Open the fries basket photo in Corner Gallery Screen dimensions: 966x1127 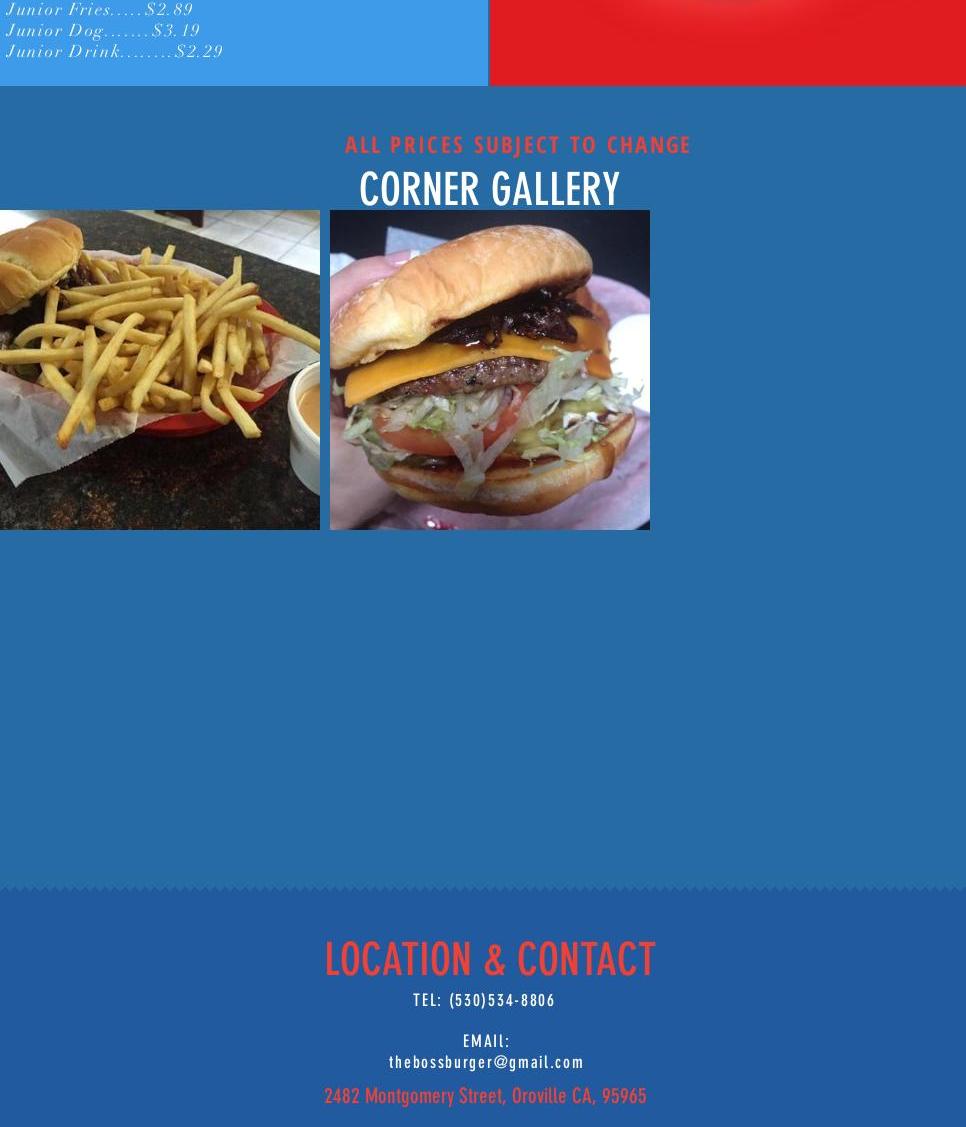tap(160, 370)
